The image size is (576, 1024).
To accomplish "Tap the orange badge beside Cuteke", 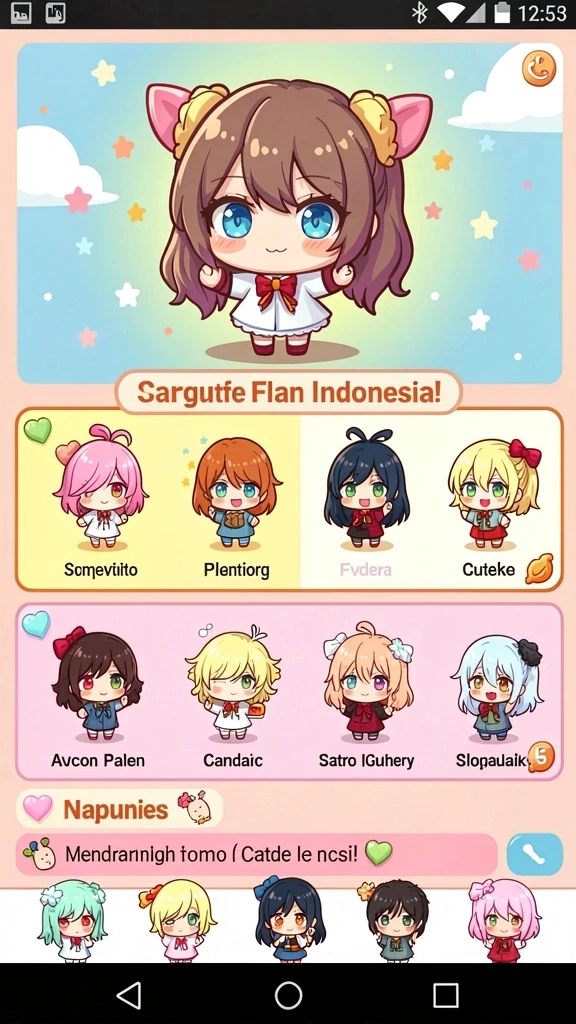I will [539, 568].
